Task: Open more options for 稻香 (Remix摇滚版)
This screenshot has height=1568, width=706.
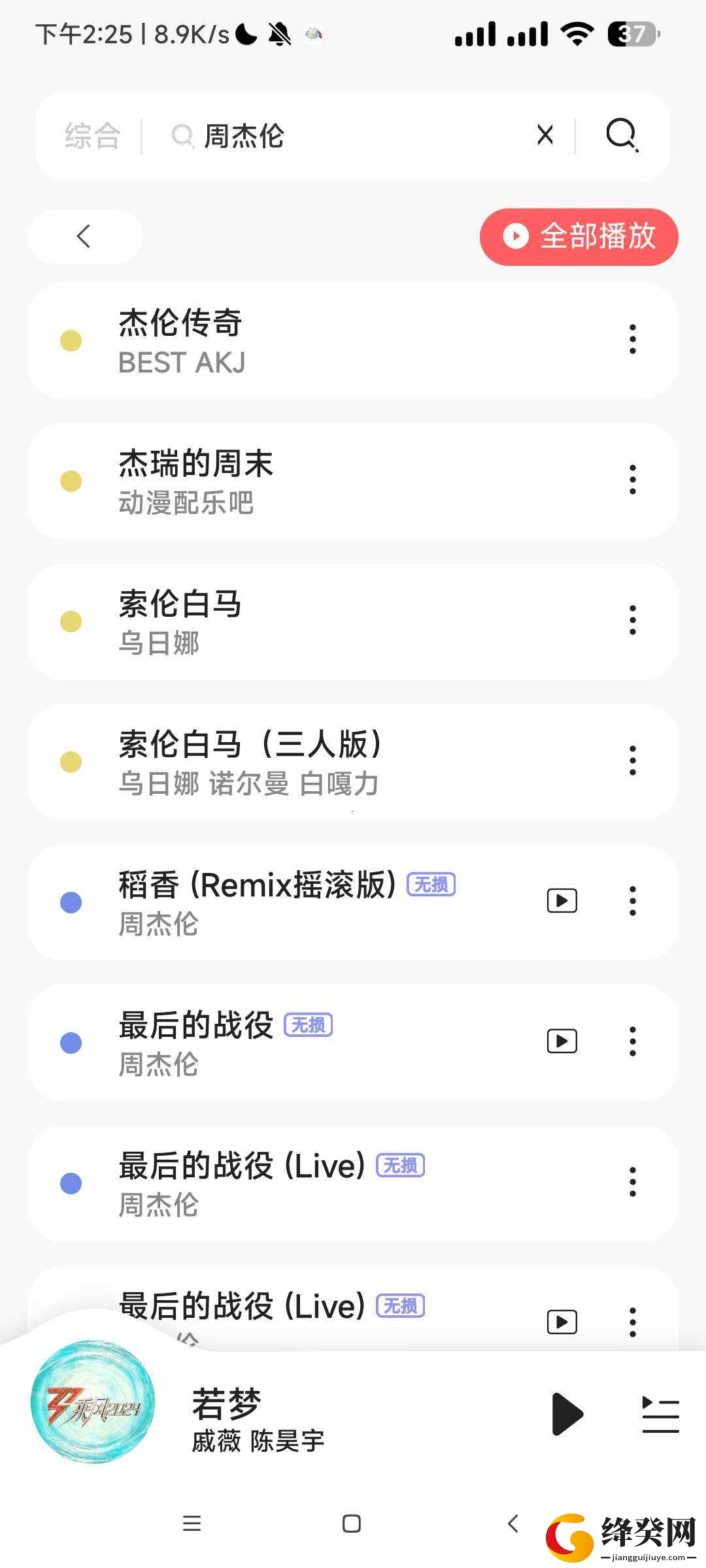Action: click(x=632, y=901)
